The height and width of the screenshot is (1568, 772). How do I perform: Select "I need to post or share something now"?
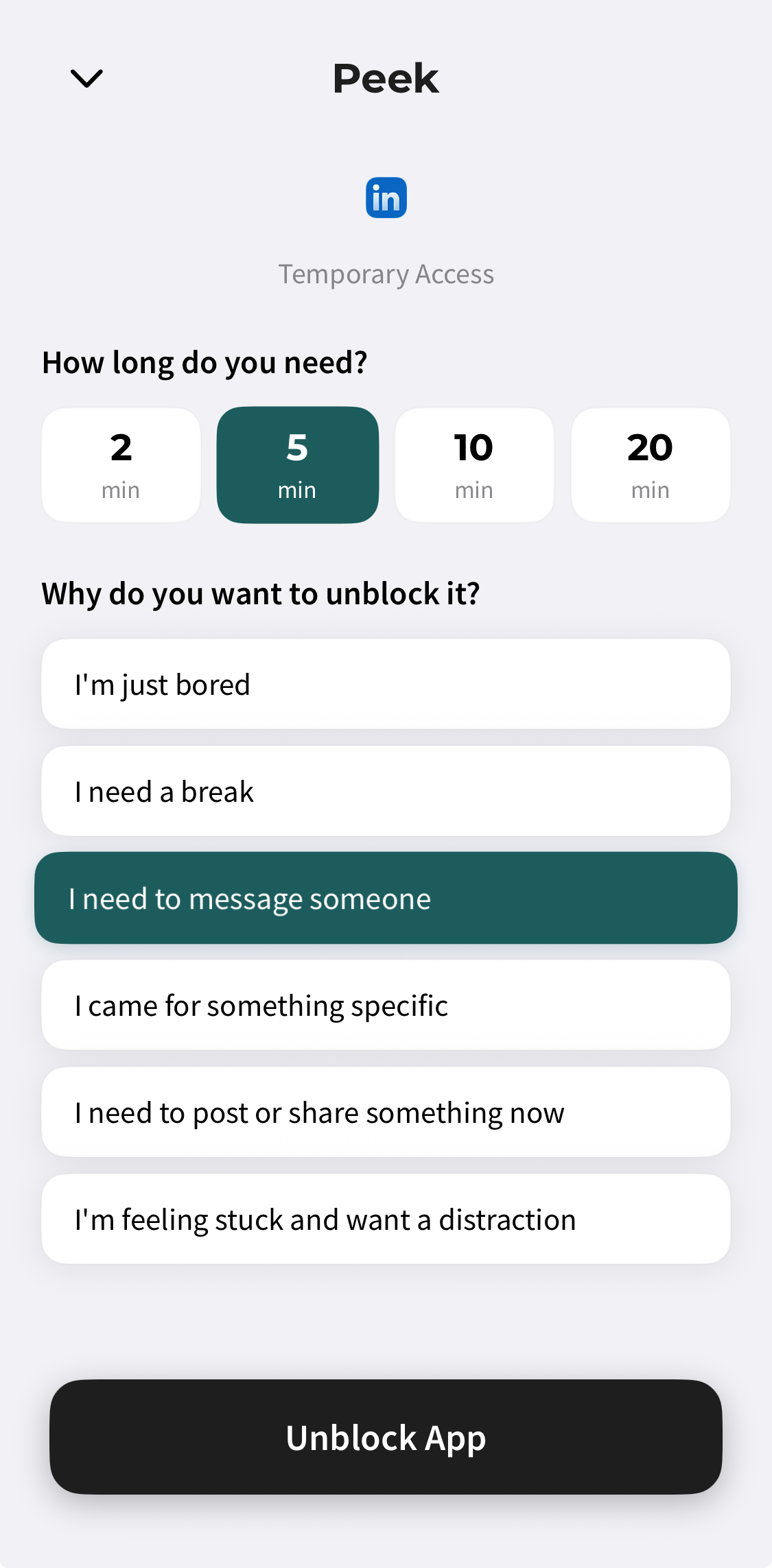coord(386,1113)
